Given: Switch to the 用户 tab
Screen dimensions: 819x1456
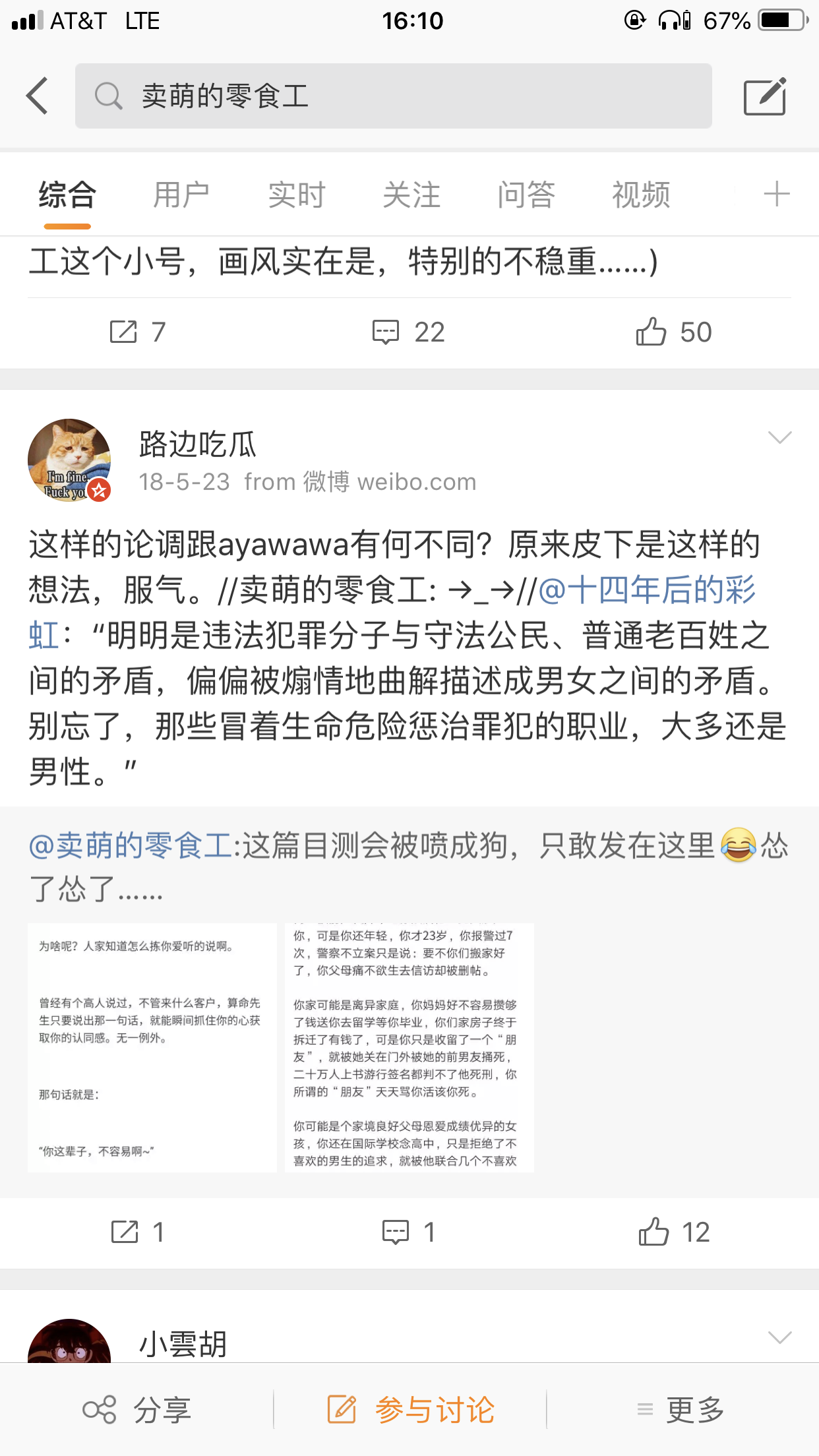Looking at the screenshot, I should click(181, 195).
